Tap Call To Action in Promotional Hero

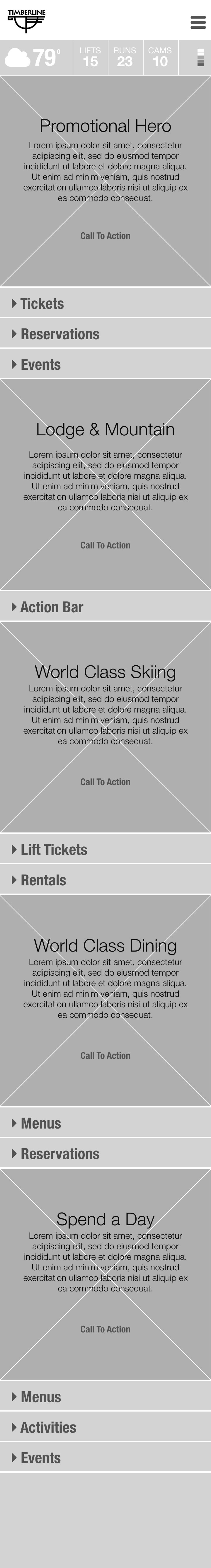point(105,236)
